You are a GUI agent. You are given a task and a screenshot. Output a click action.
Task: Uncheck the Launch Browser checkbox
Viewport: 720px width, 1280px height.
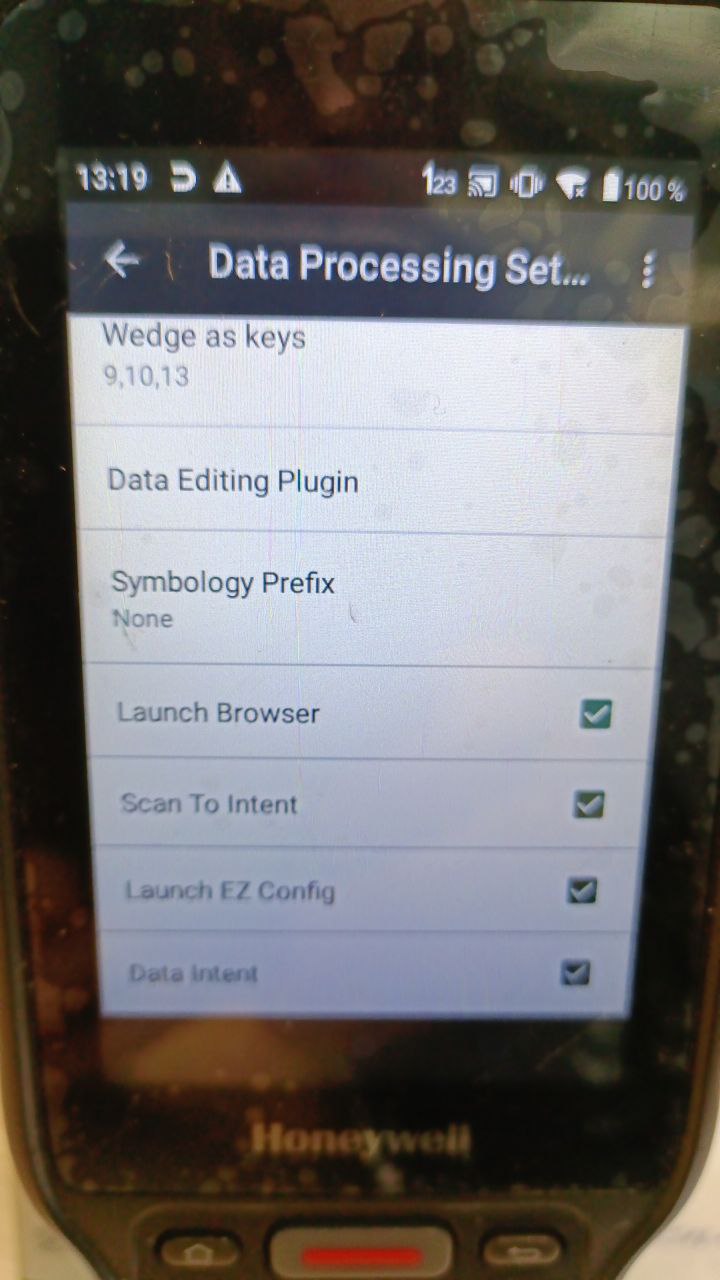(x=596, y=714)
